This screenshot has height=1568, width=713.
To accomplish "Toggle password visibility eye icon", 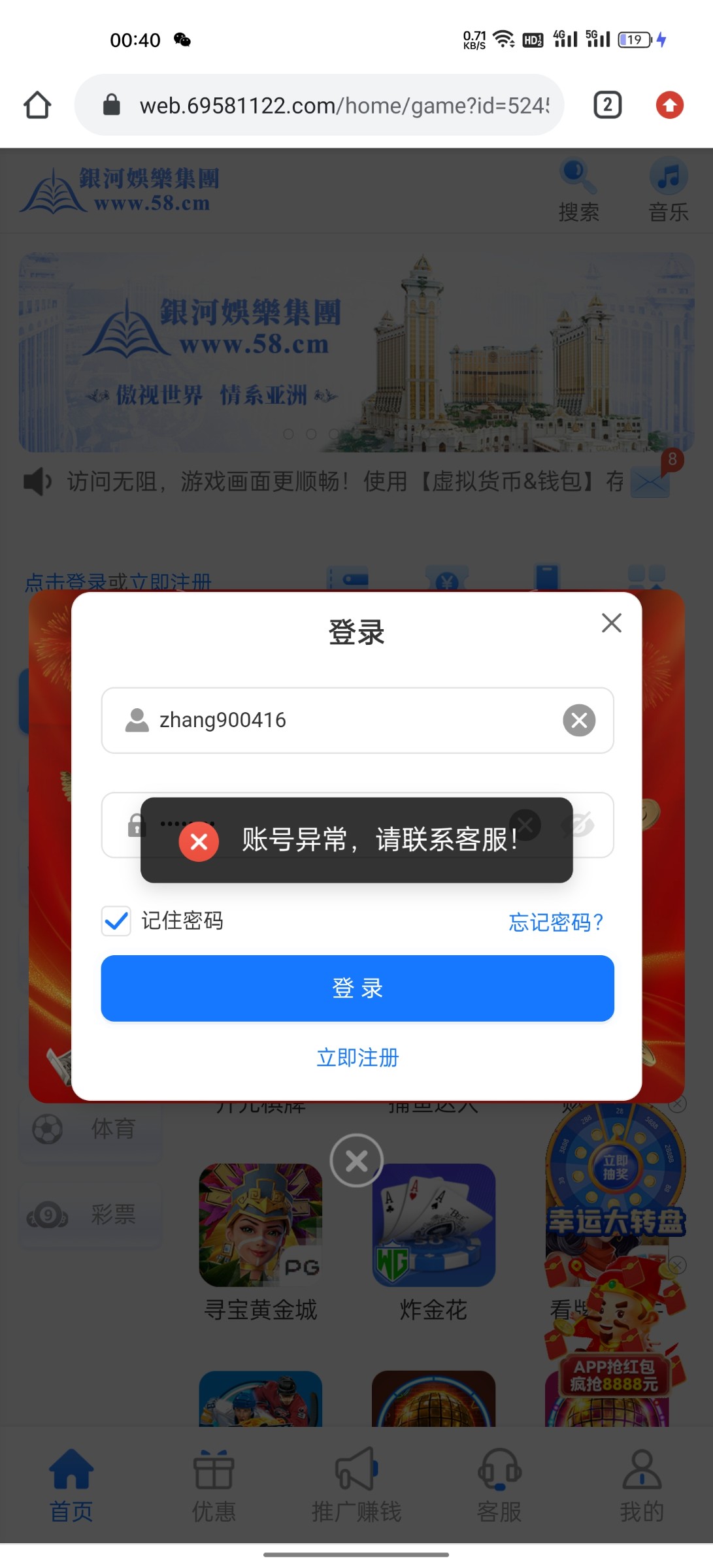I will 580,825.
